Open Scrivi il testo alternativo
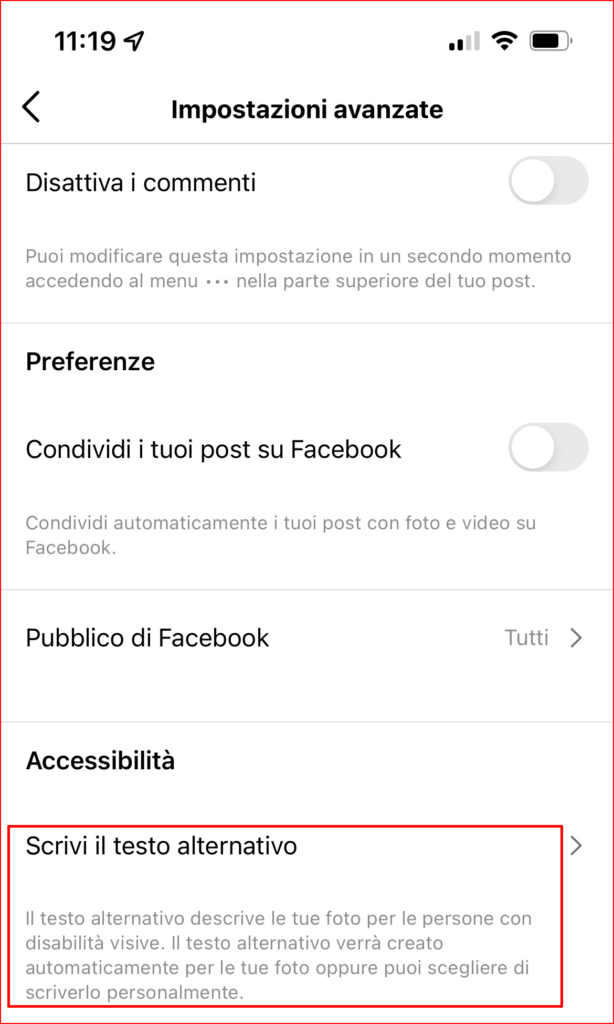Screen dimensions: 614x1024 (x=307, y=846)
